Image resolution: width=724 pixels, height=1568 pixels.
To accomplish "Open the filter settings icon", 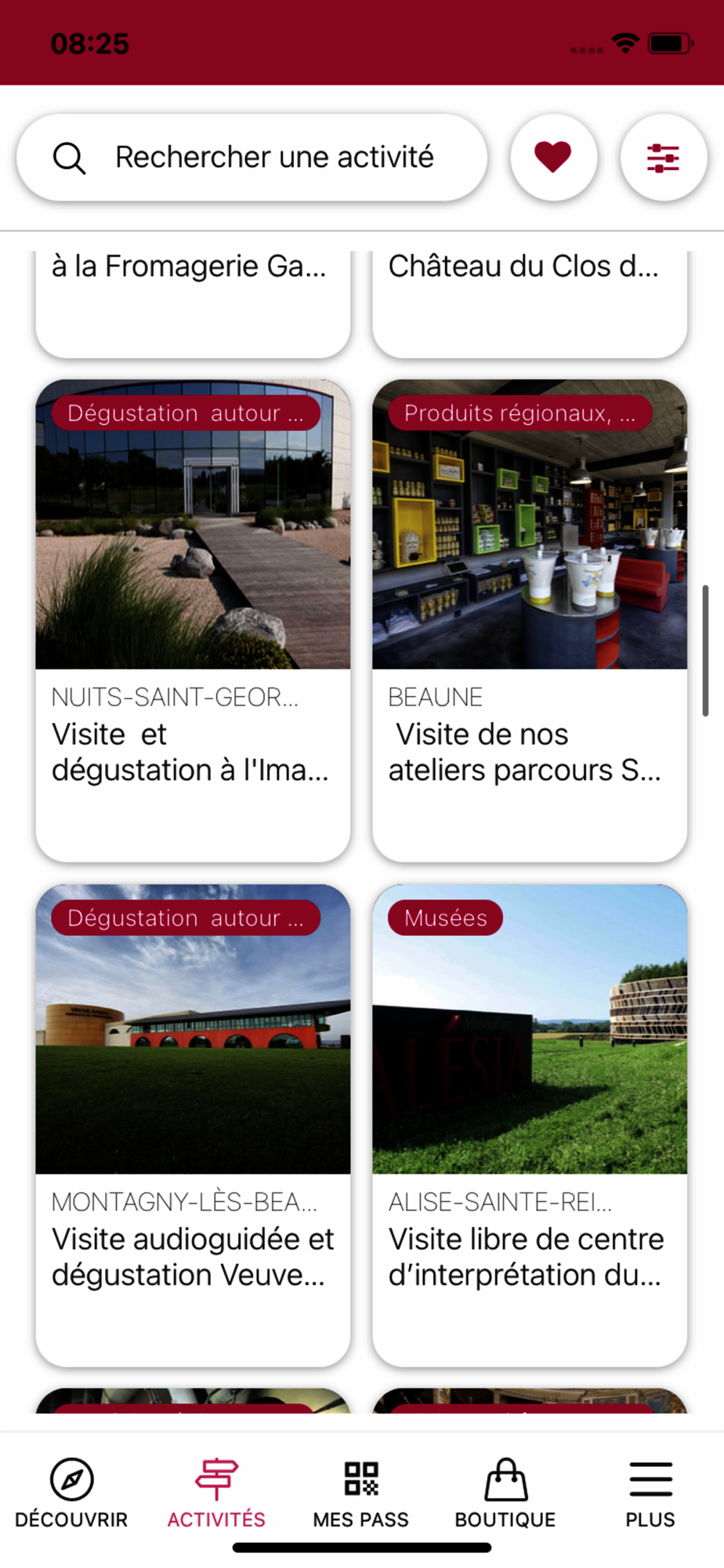I will click(664, 158).
